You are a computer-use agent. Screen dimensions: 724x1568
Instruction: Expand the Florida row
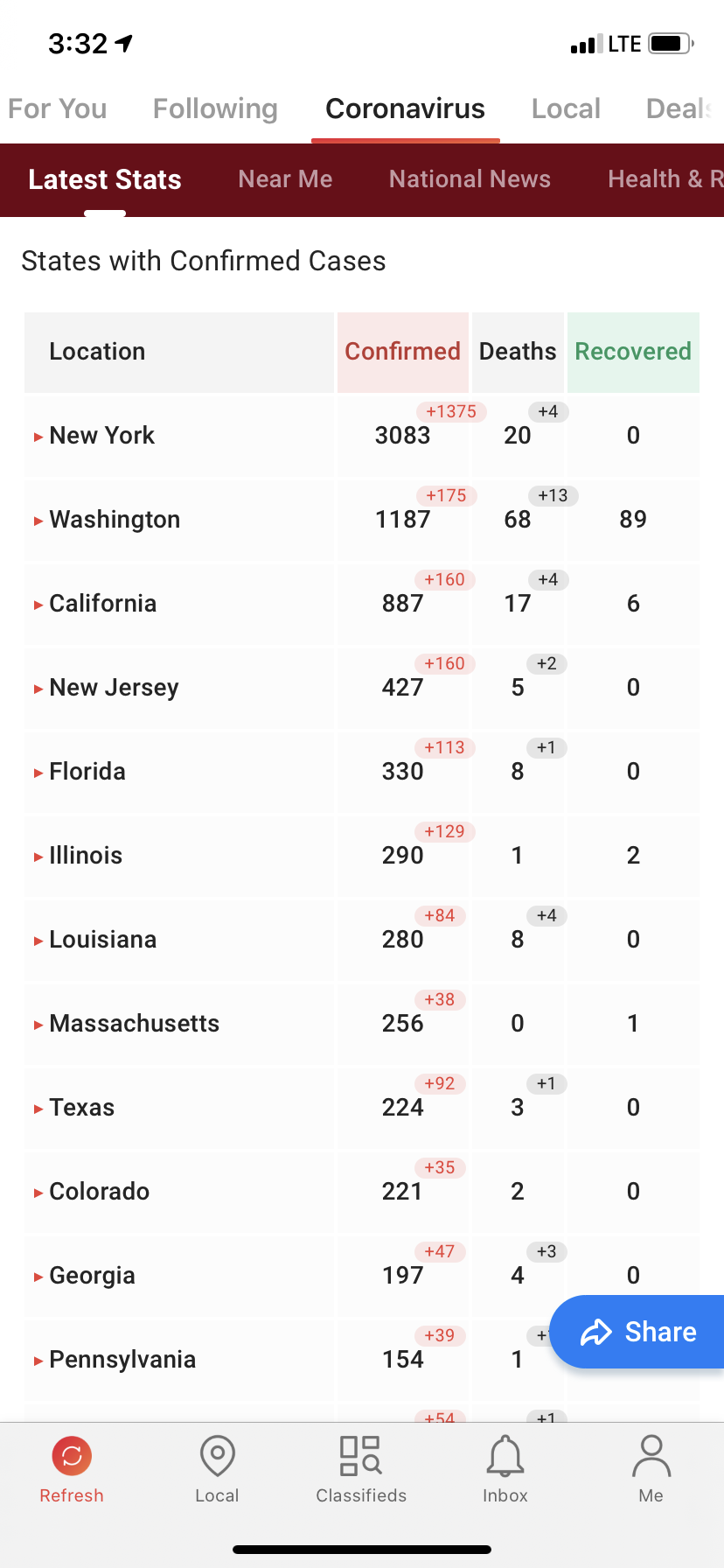pos(87,772)
